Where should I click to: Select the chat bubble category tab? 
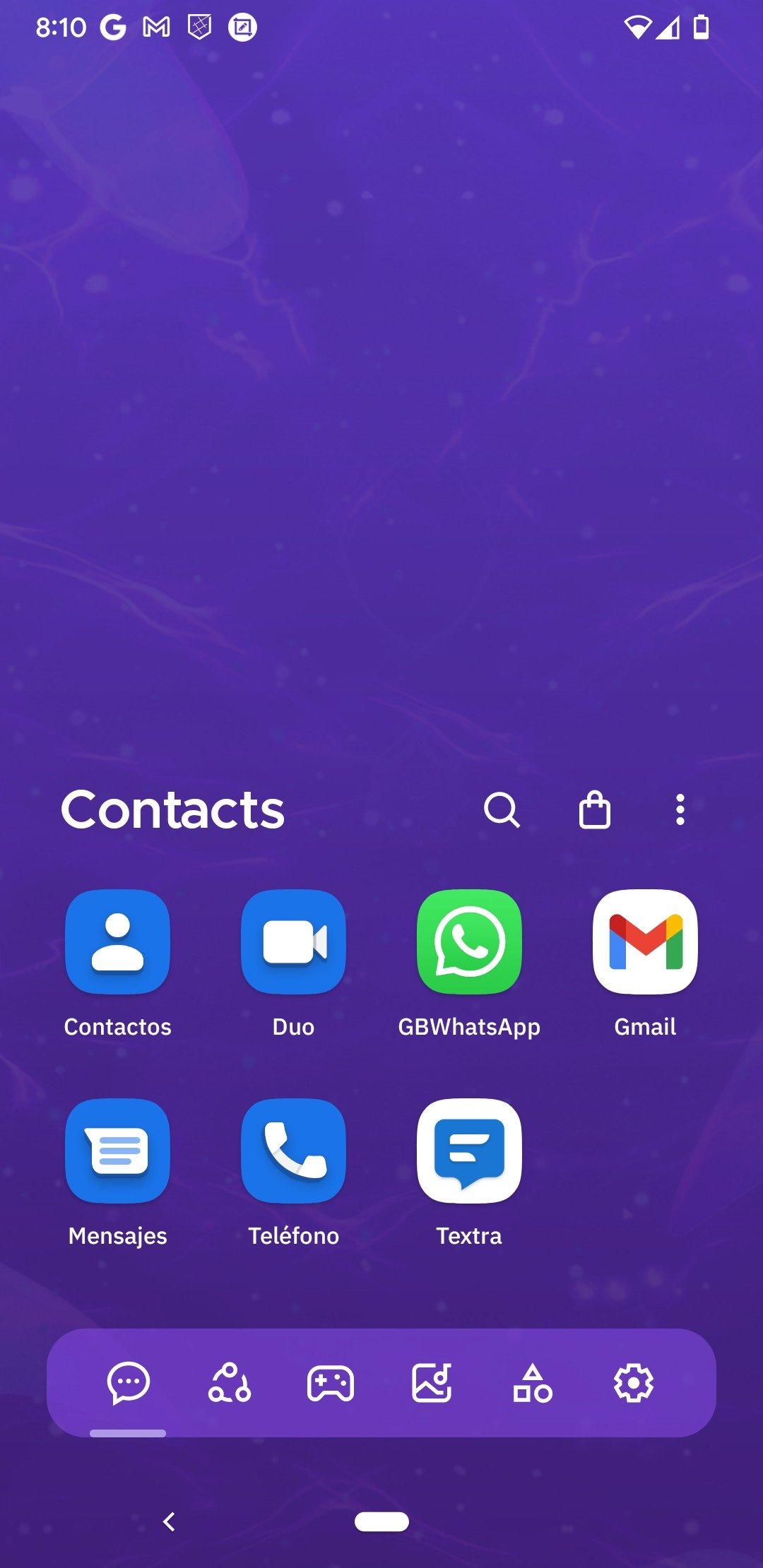pyautogui.click(x=128, y=1383)
